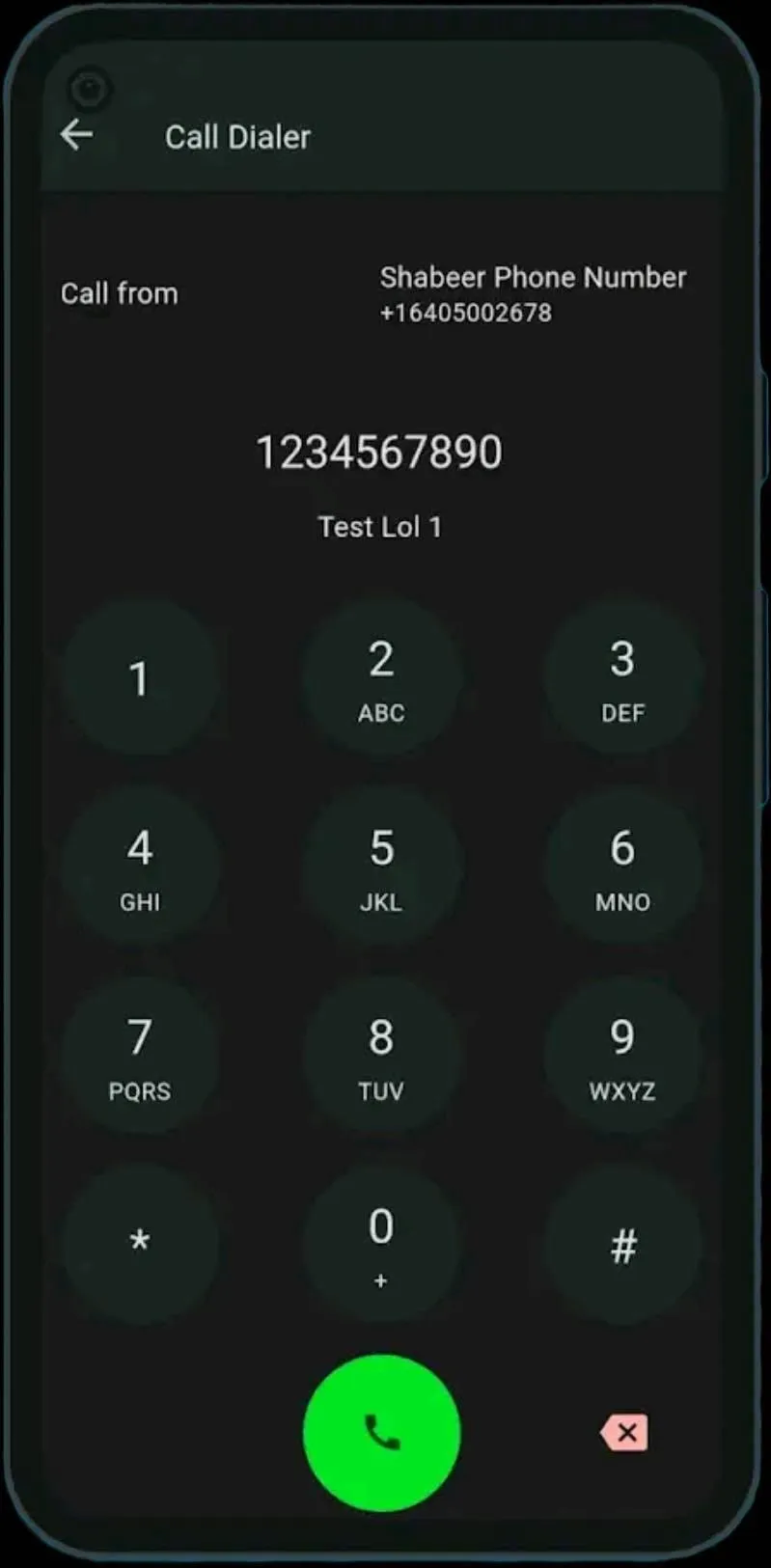Dial the 5 JKL key
The height and width of the screenshot is (1568, 771).
pos(381,867)
